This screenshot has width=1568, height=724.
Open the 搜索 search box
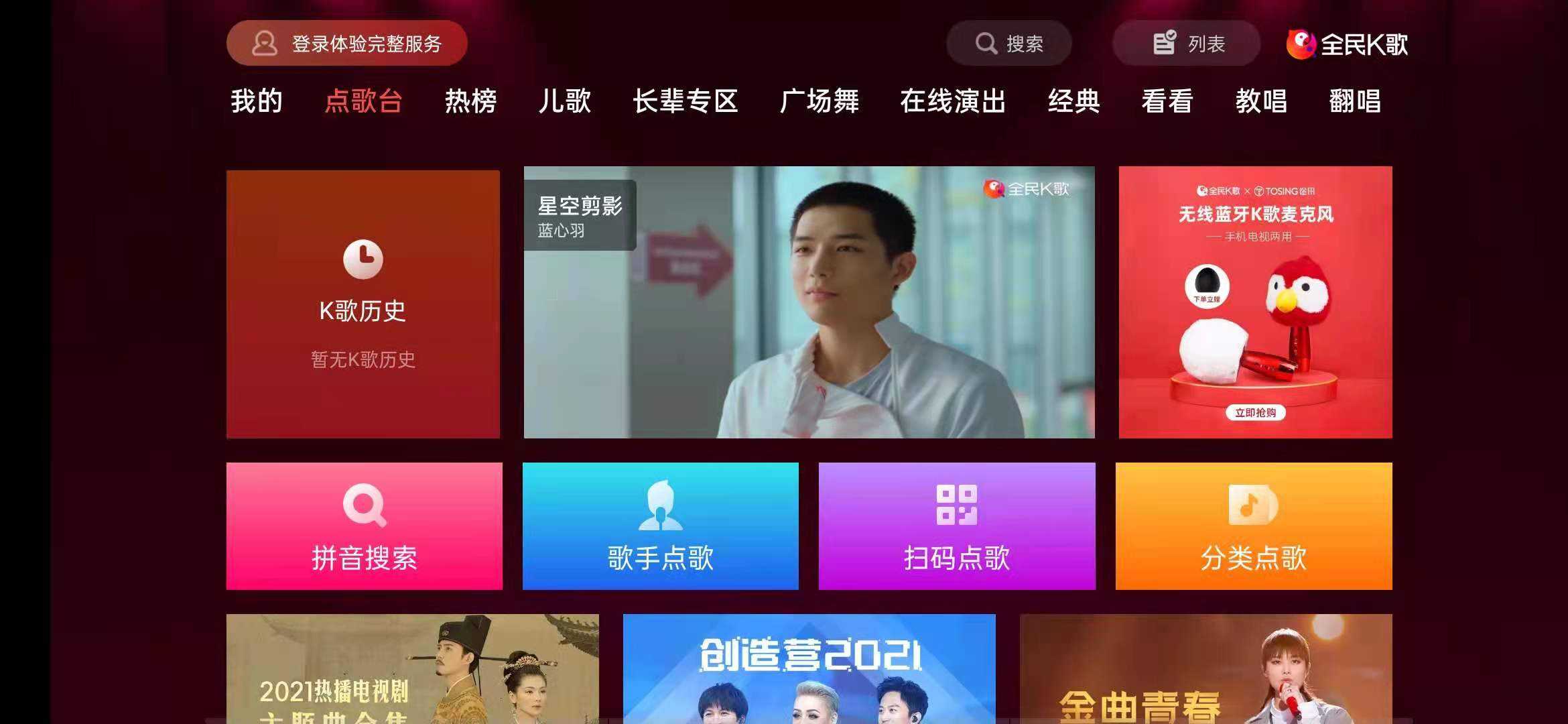click(x=1008, y=44)
